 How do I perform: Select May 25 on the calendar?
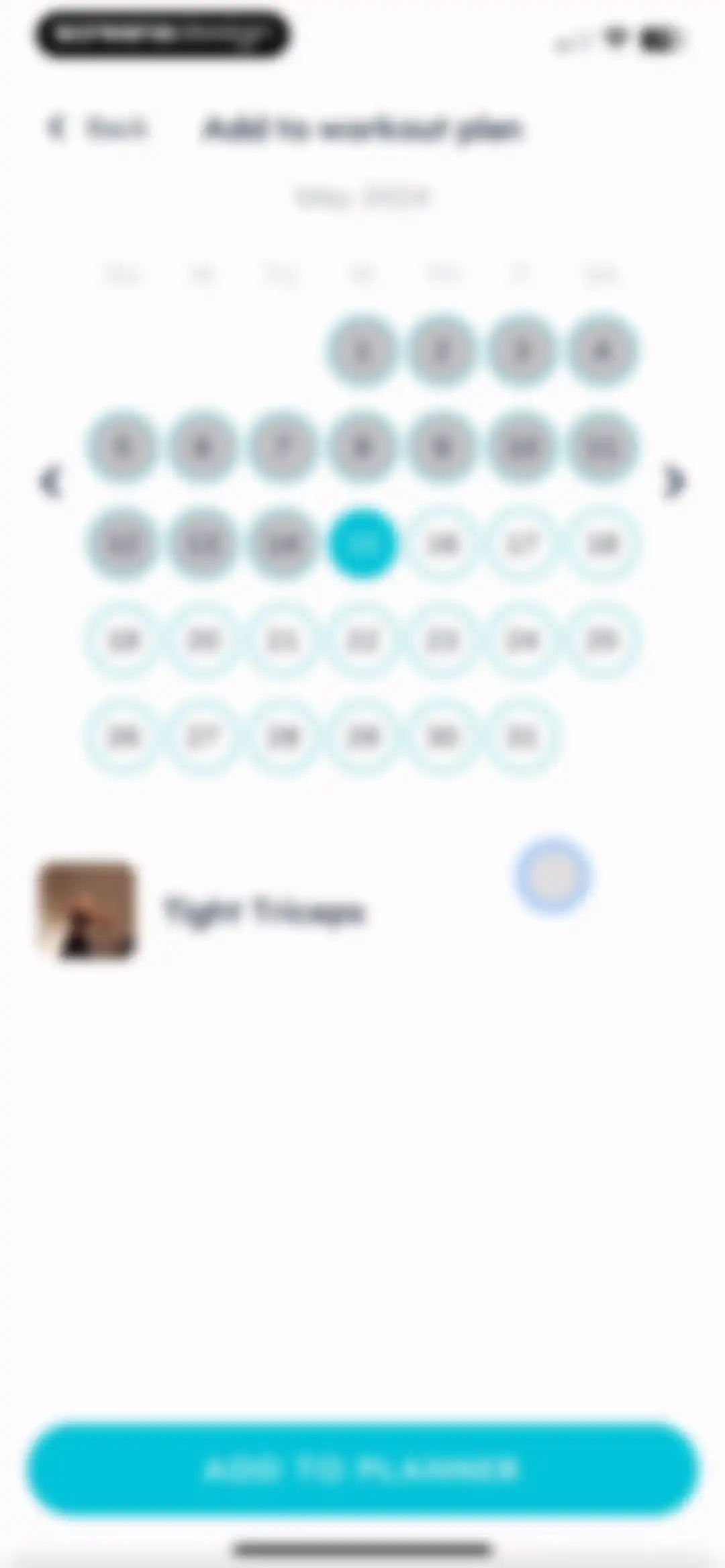pyautogui.click(x=602, y=640)
